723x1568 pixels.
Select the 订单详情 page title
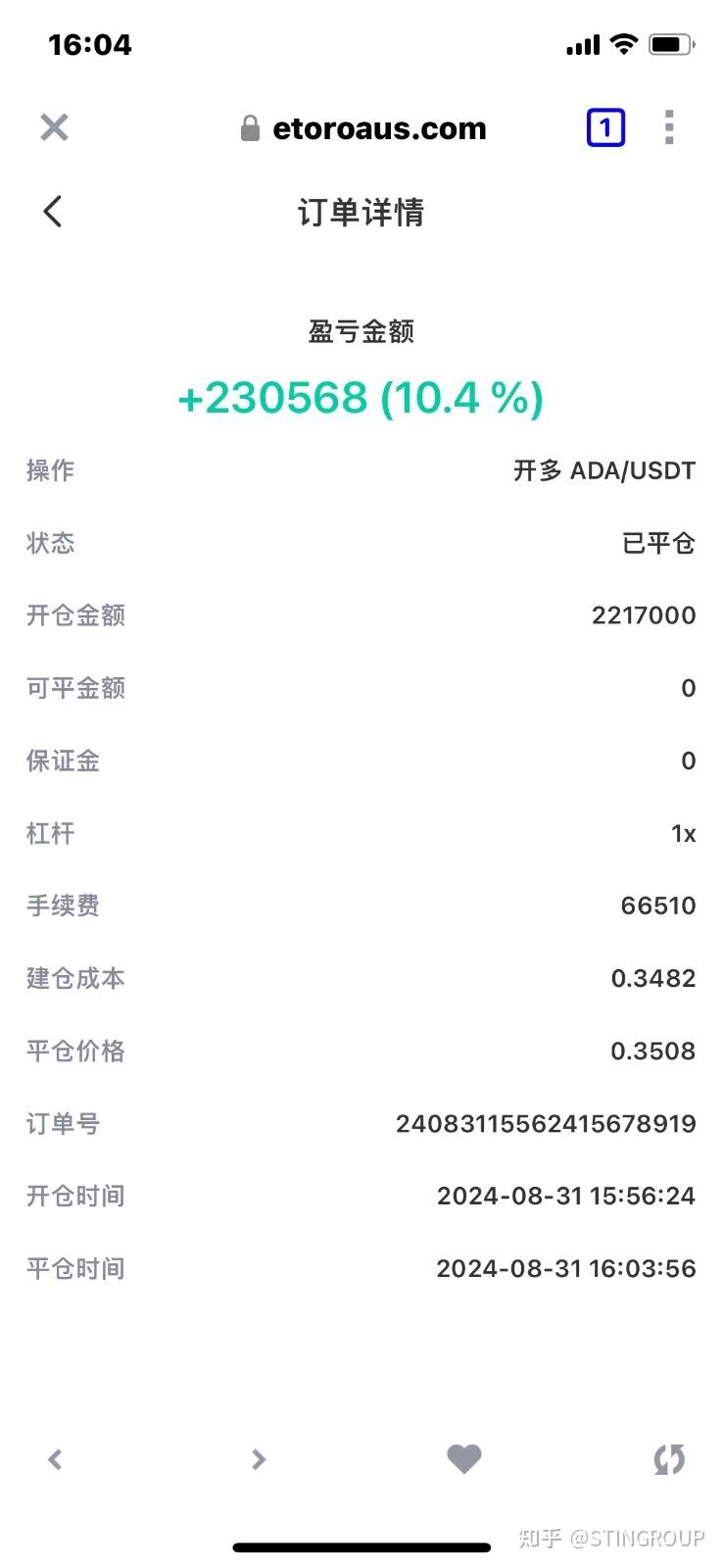tap(361, 213)
